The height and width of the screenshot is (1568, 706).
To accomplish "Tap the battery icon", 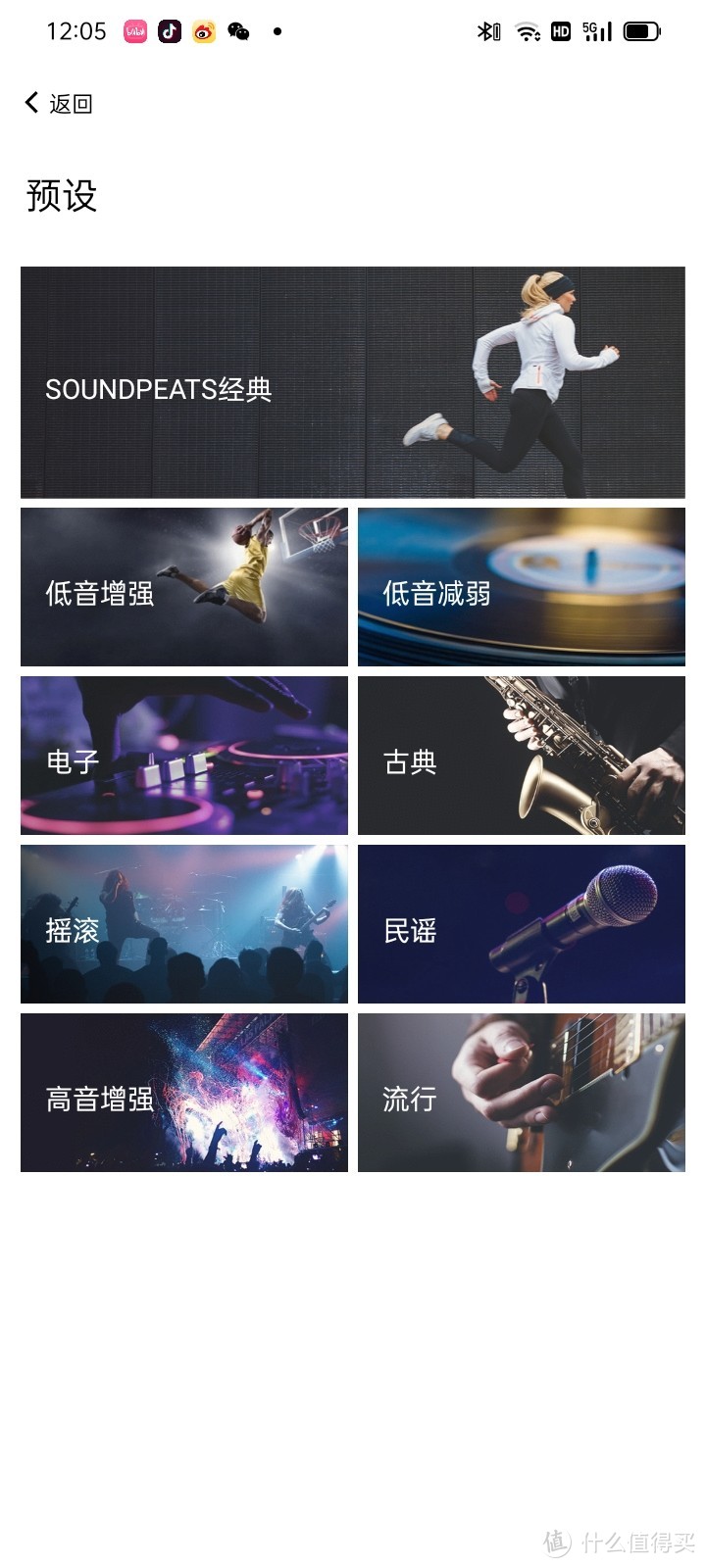I will 639,30.
